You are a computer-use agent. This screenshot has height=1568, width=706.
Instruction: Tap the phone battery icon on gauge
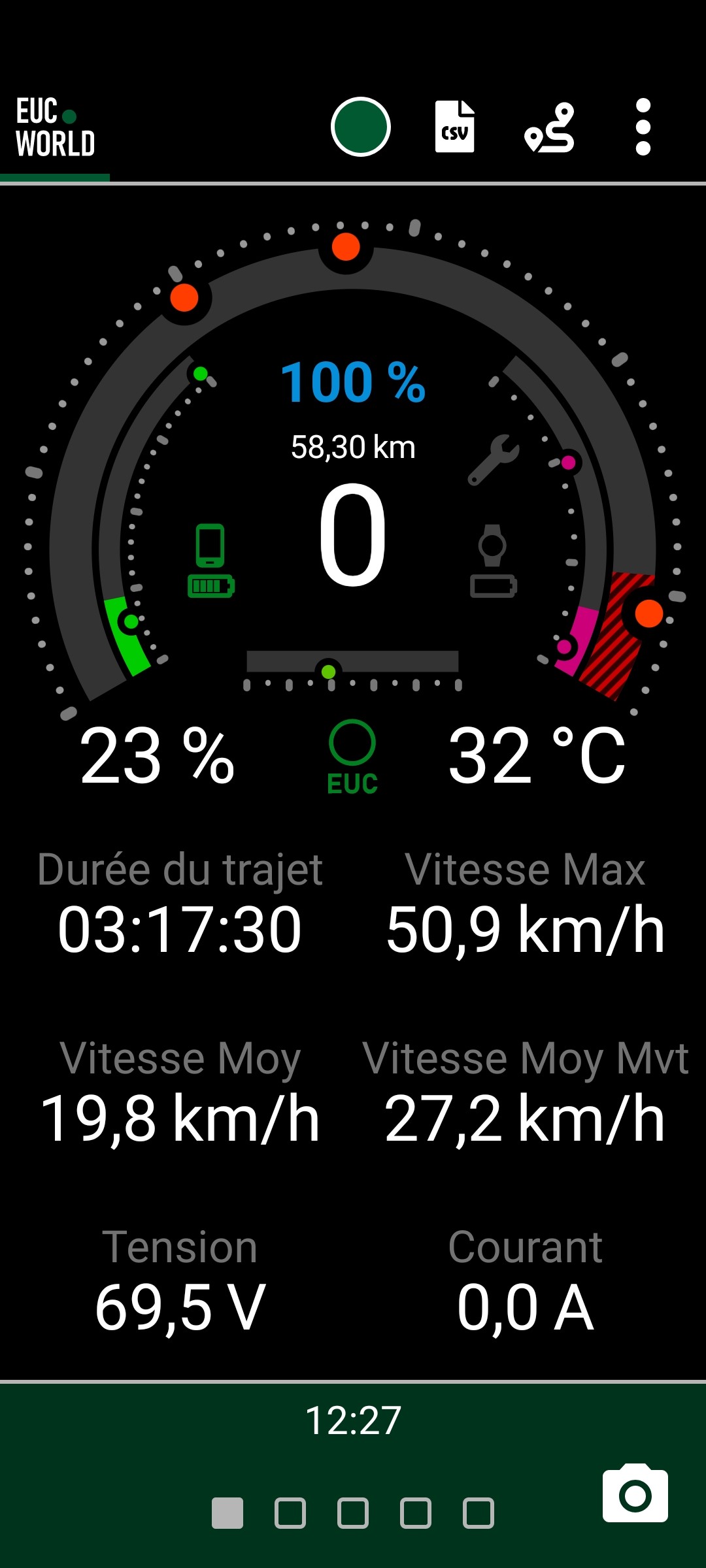coord(210,561)
